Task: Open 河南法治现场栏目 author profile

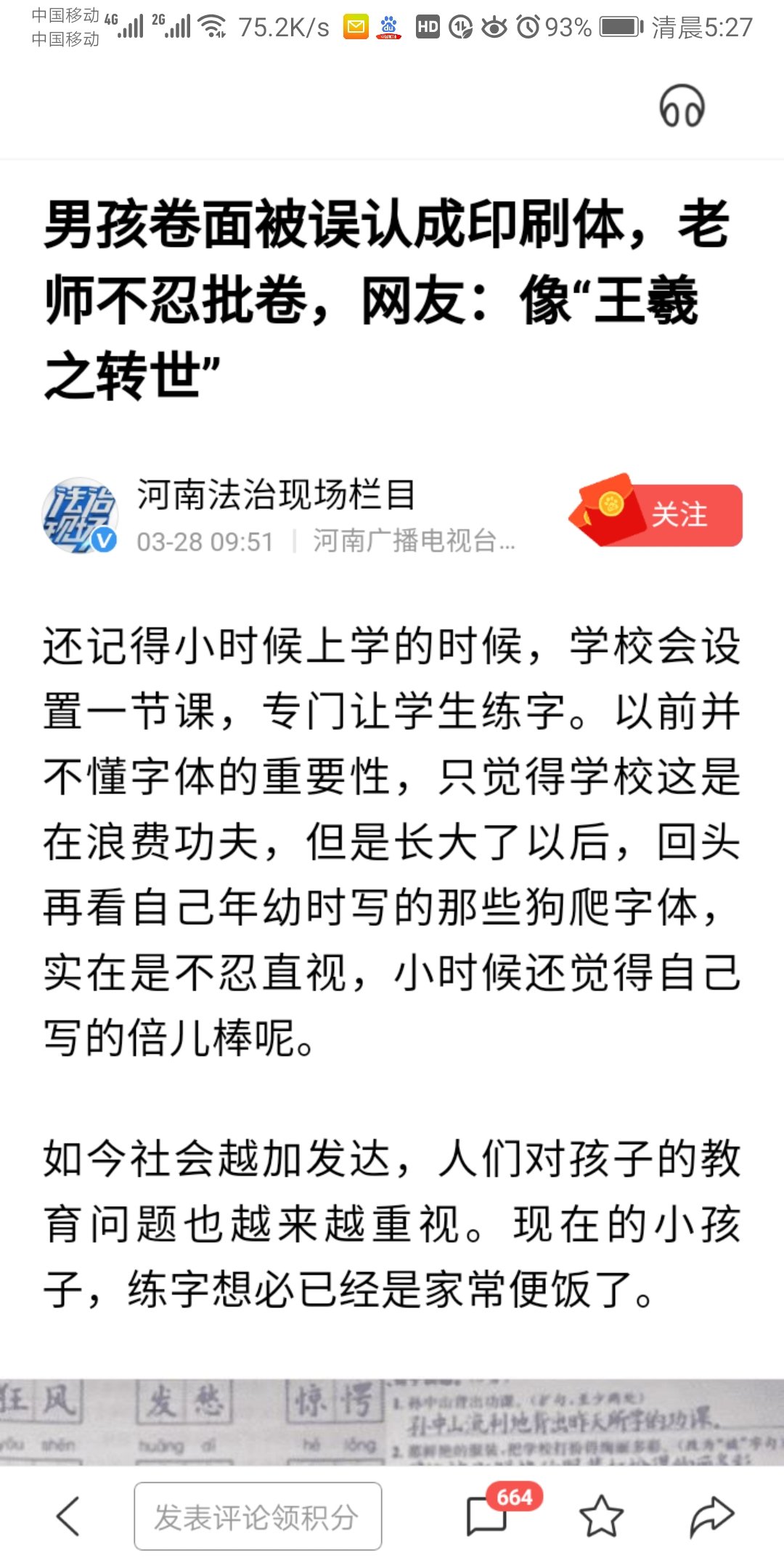Action: point(276,496)
